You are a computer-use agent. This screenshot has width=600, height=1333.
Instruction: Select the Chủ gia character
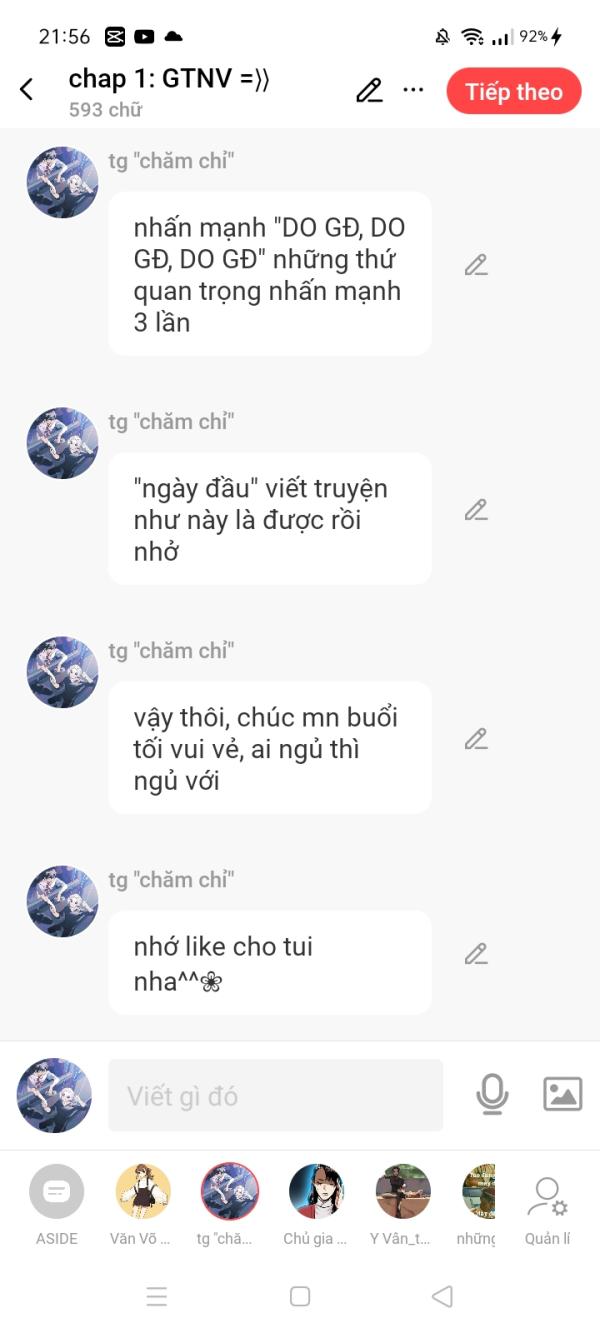(316, 1206)
